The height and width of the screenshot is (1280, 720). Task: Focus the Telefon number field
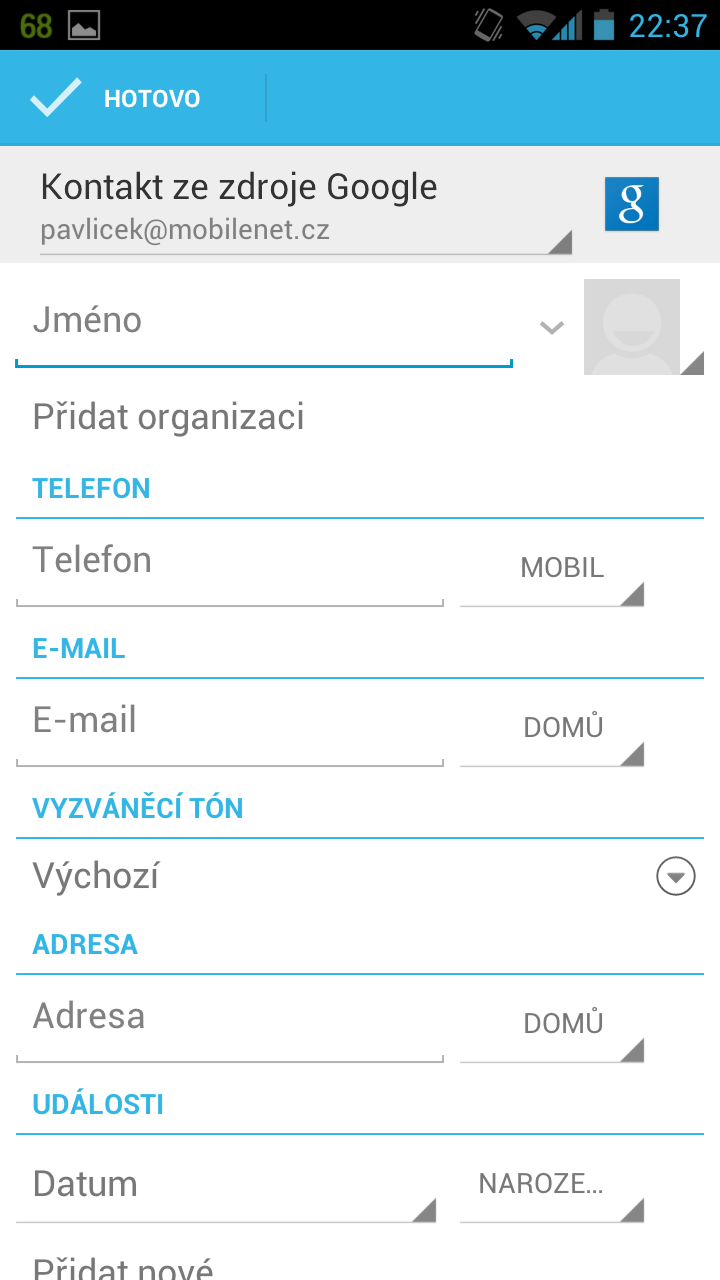(x=229, y=561)
